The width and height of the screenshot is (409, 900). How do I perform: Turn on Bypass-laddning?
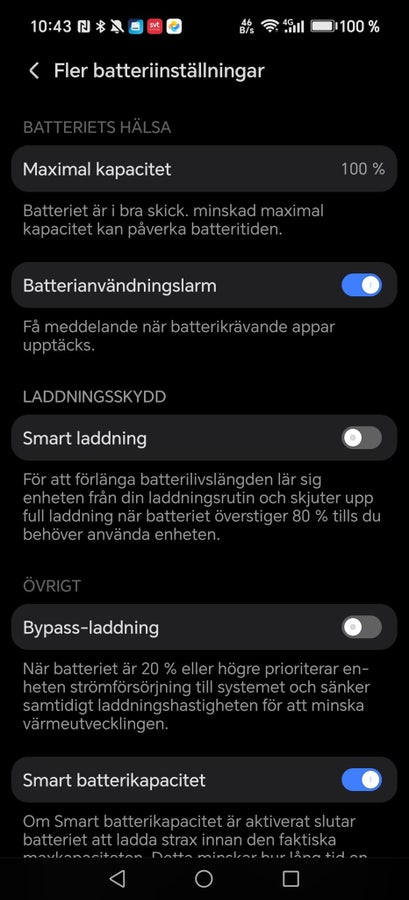coord(361,627)
